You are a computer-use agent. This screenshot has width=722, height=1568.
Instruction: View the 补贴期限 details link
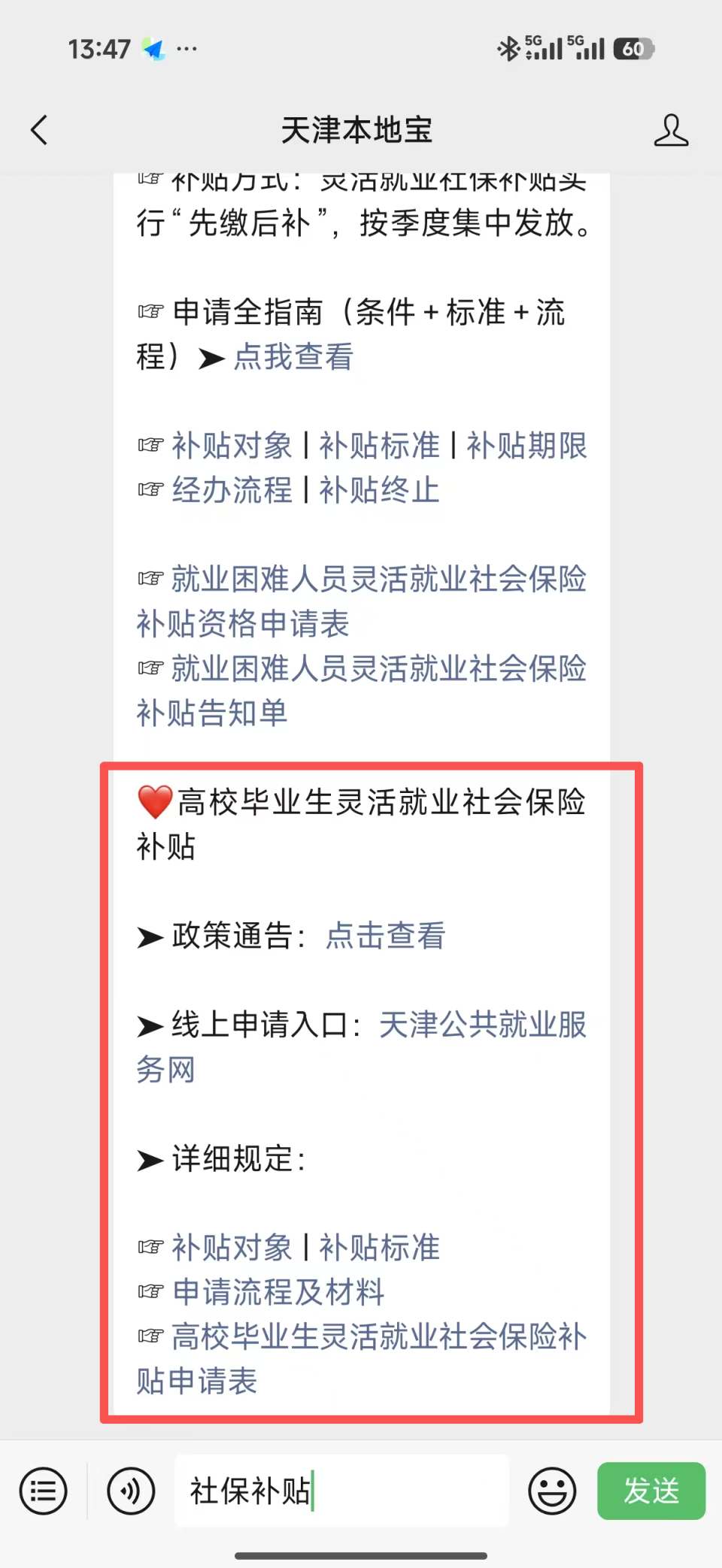coord(528,446)
